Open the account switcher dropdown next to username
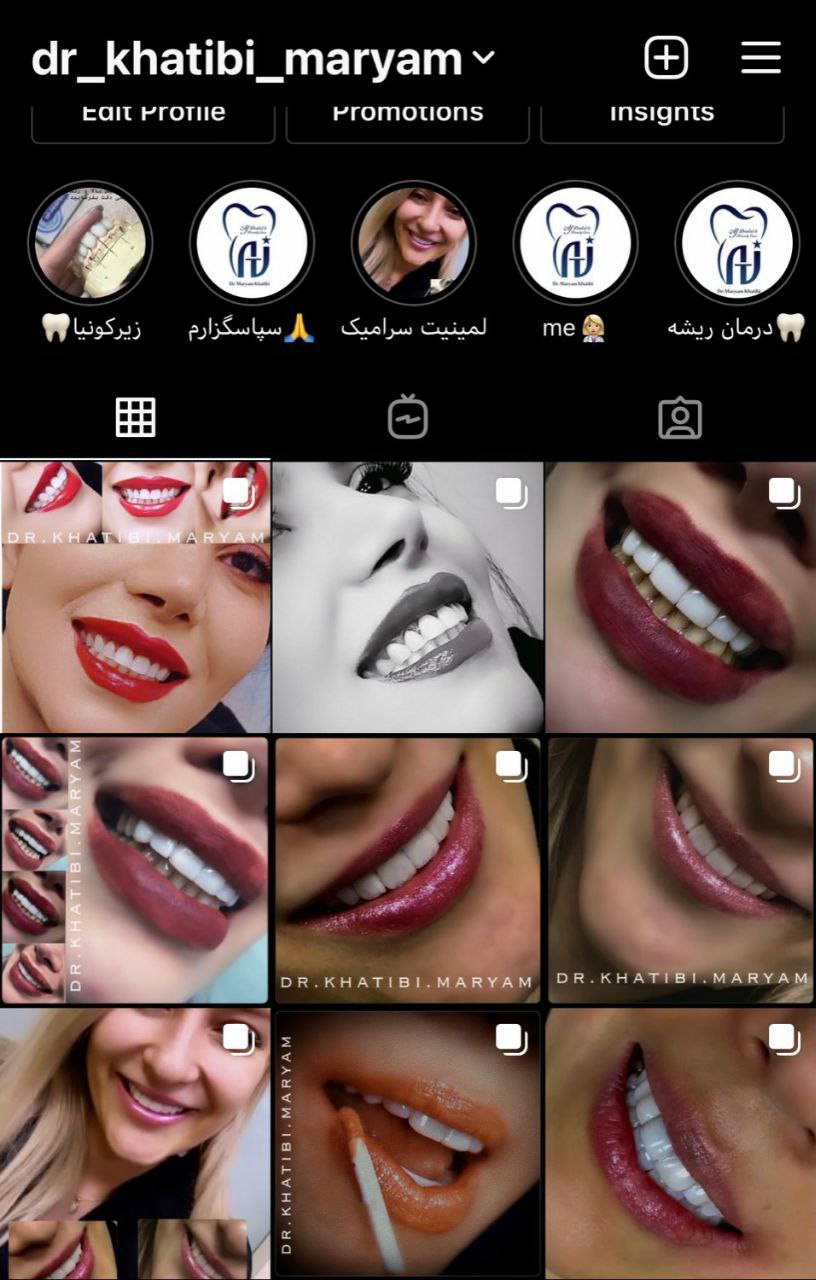The image size is (816, 1280). (483, 58)
